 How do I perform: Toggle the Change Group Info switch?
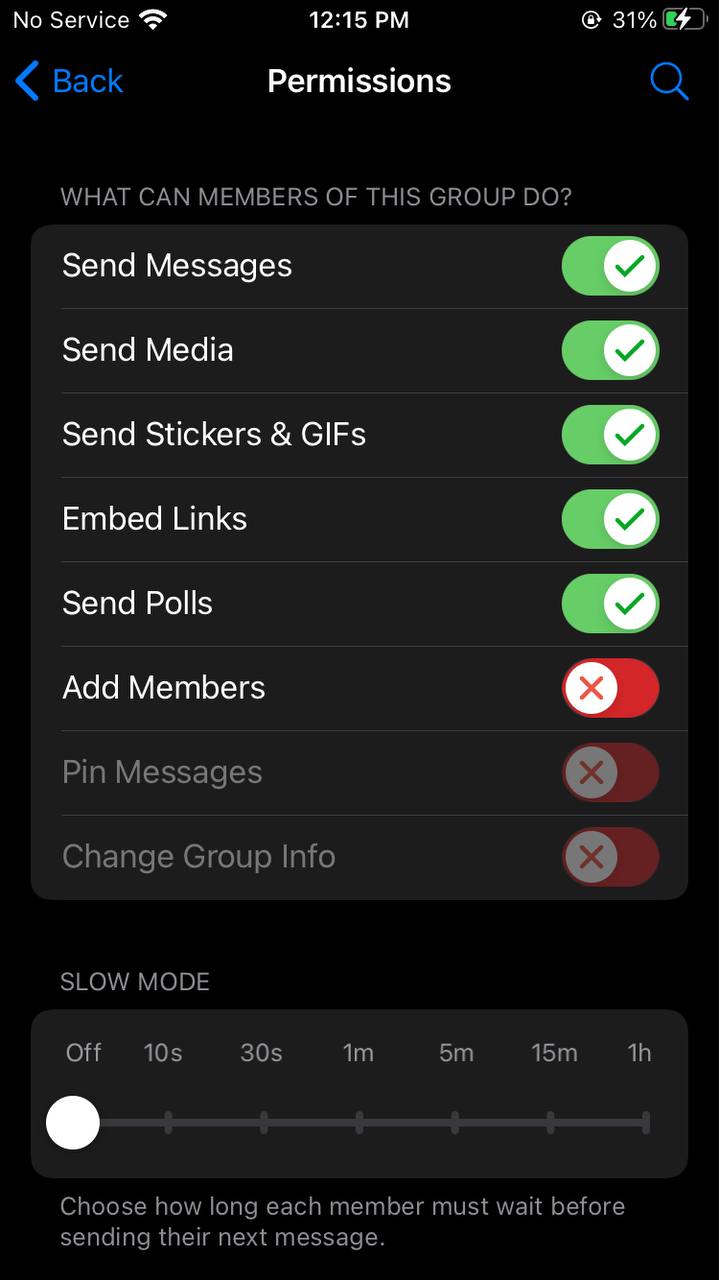coord(610,857)
